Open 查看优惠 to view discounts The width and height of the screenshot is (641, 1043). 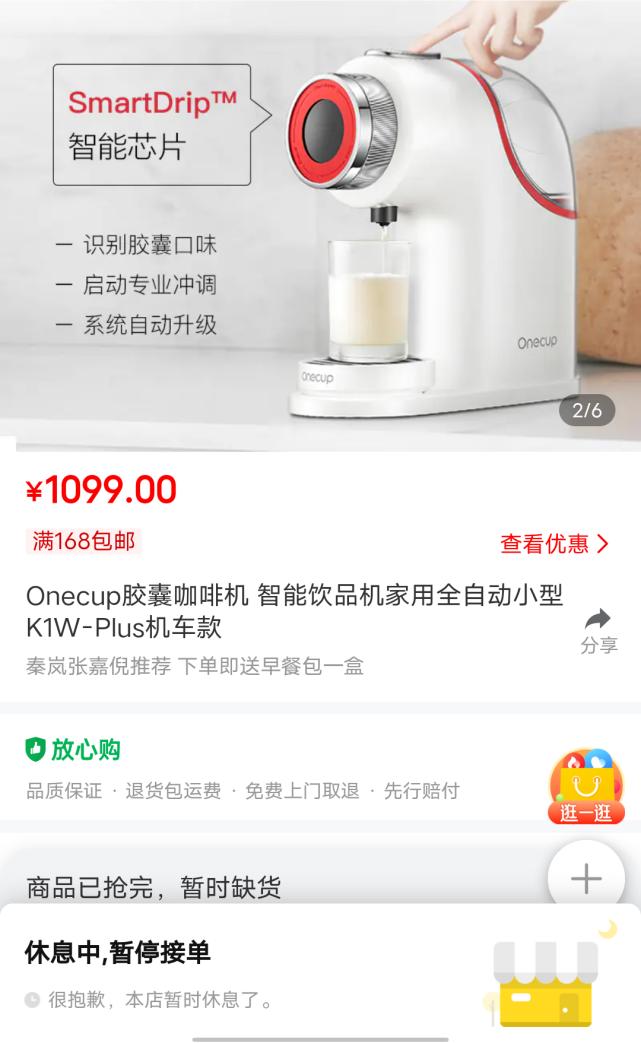554,544
